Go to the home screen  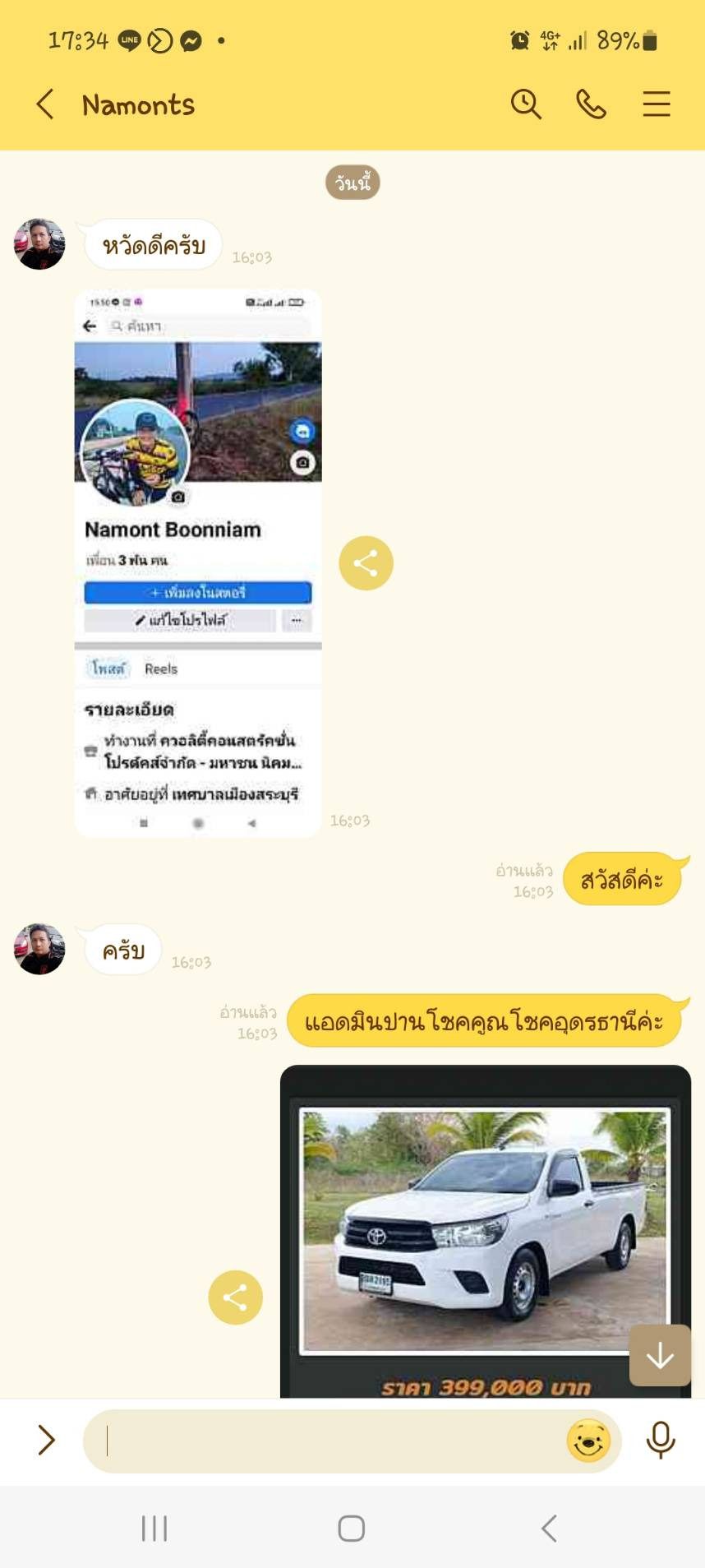pos(352,1529)
